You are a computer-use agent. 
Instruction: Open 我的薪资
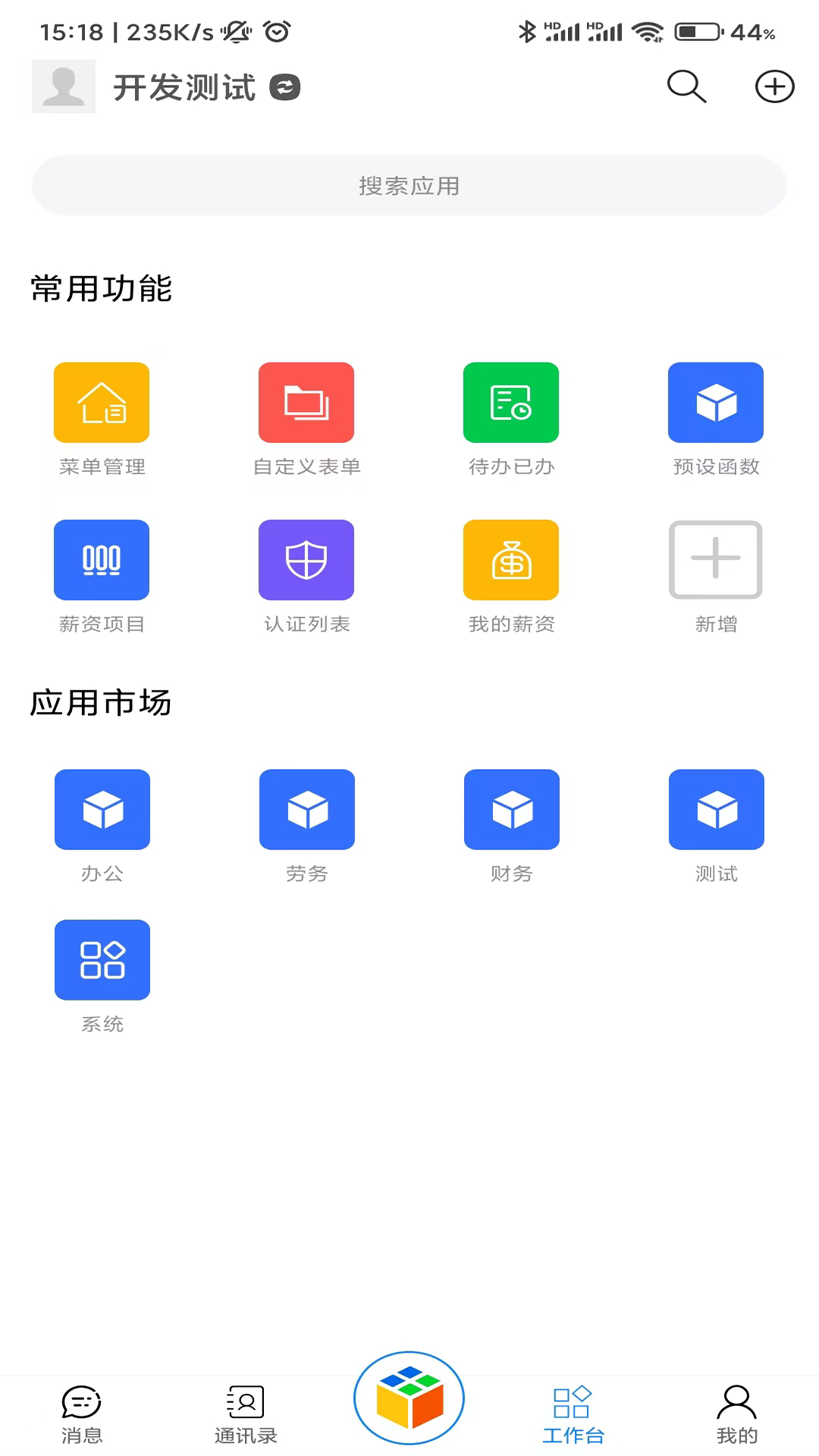pos(511,560)
